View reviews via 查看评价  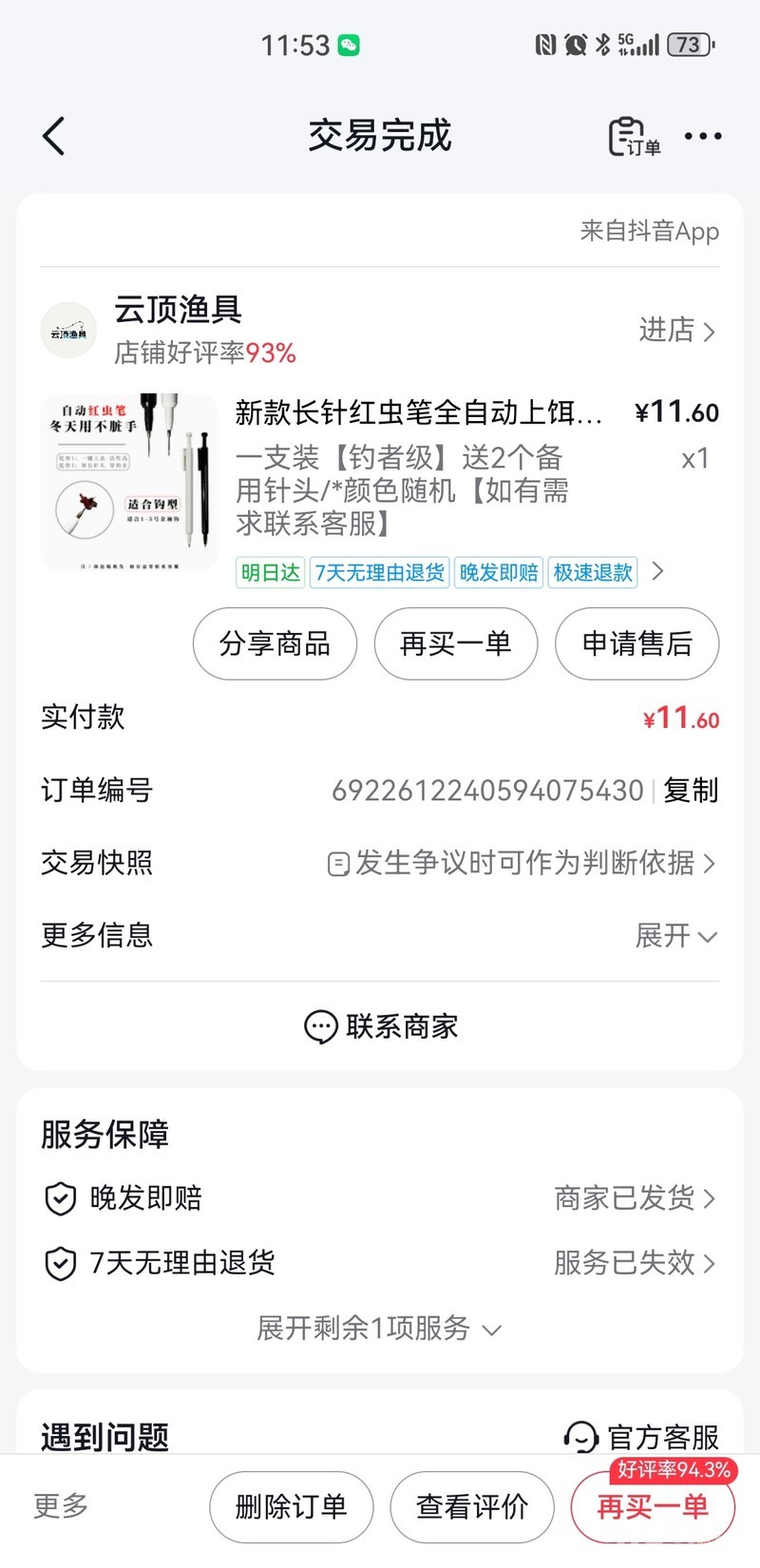click(x=472, y=1506)
